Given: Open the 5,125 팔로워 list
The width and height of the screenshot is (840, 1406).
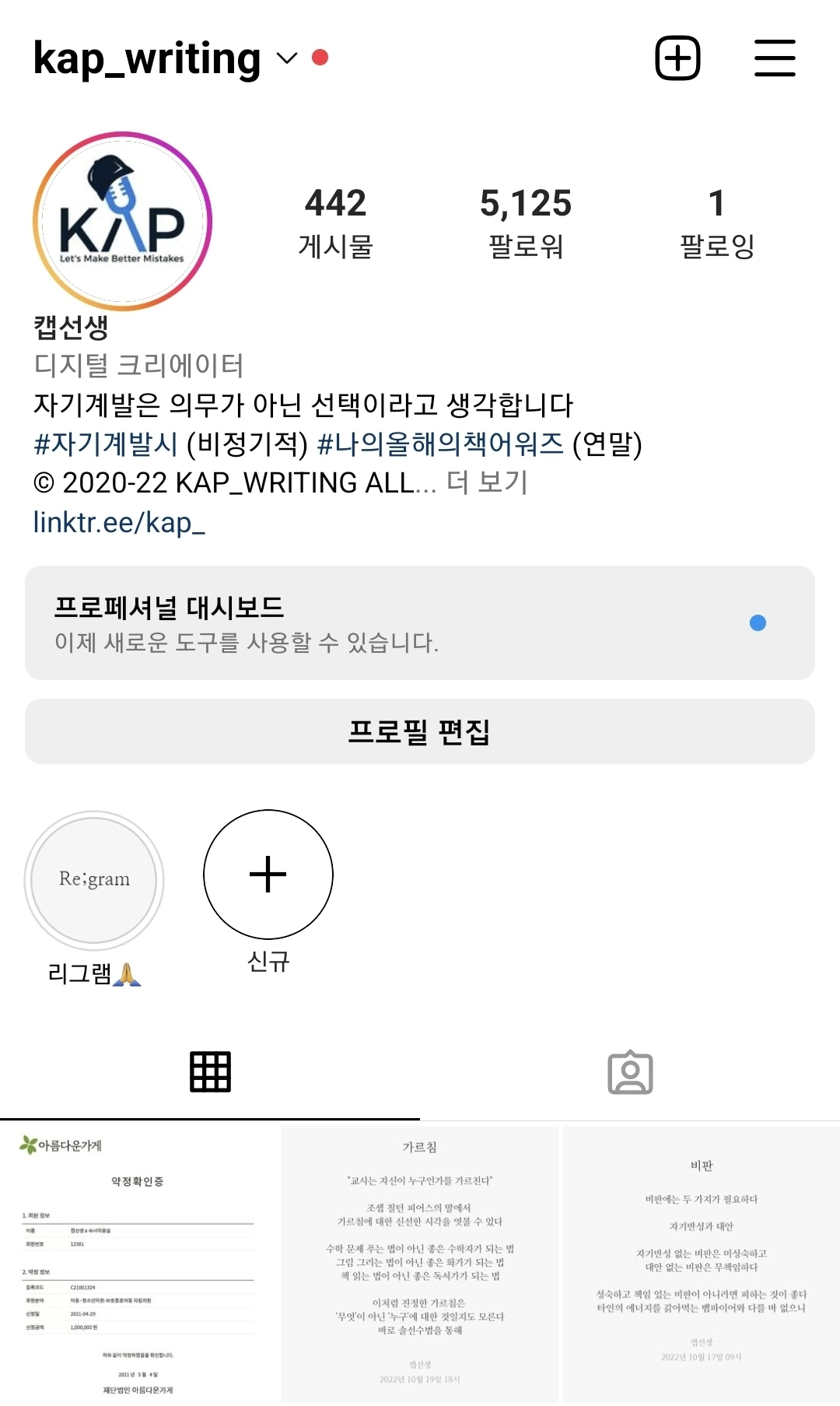Looking at the screenshot, I should (526, 223).
